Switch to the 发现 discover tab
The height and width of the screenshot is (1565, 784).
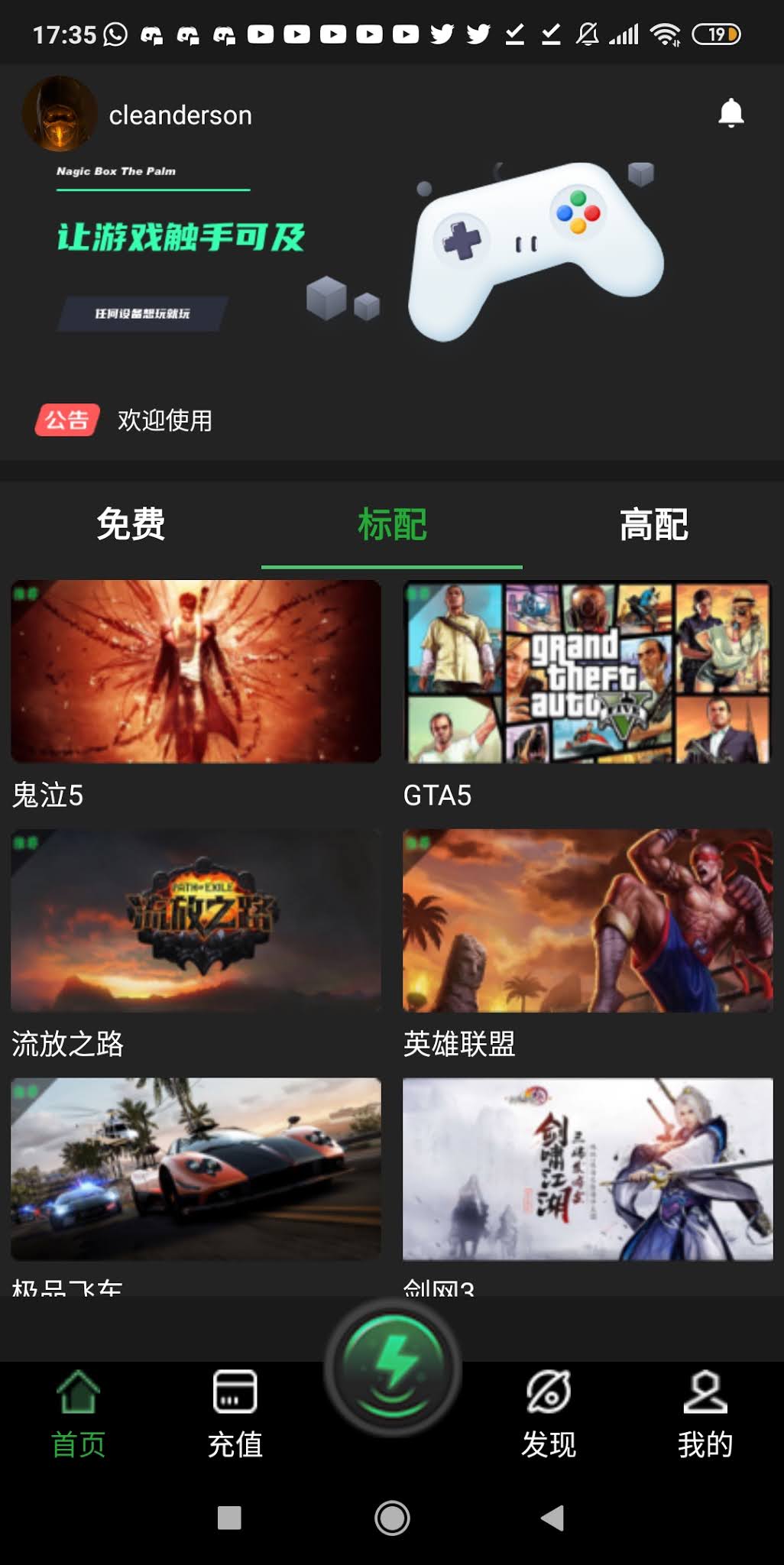point(549,1413)
